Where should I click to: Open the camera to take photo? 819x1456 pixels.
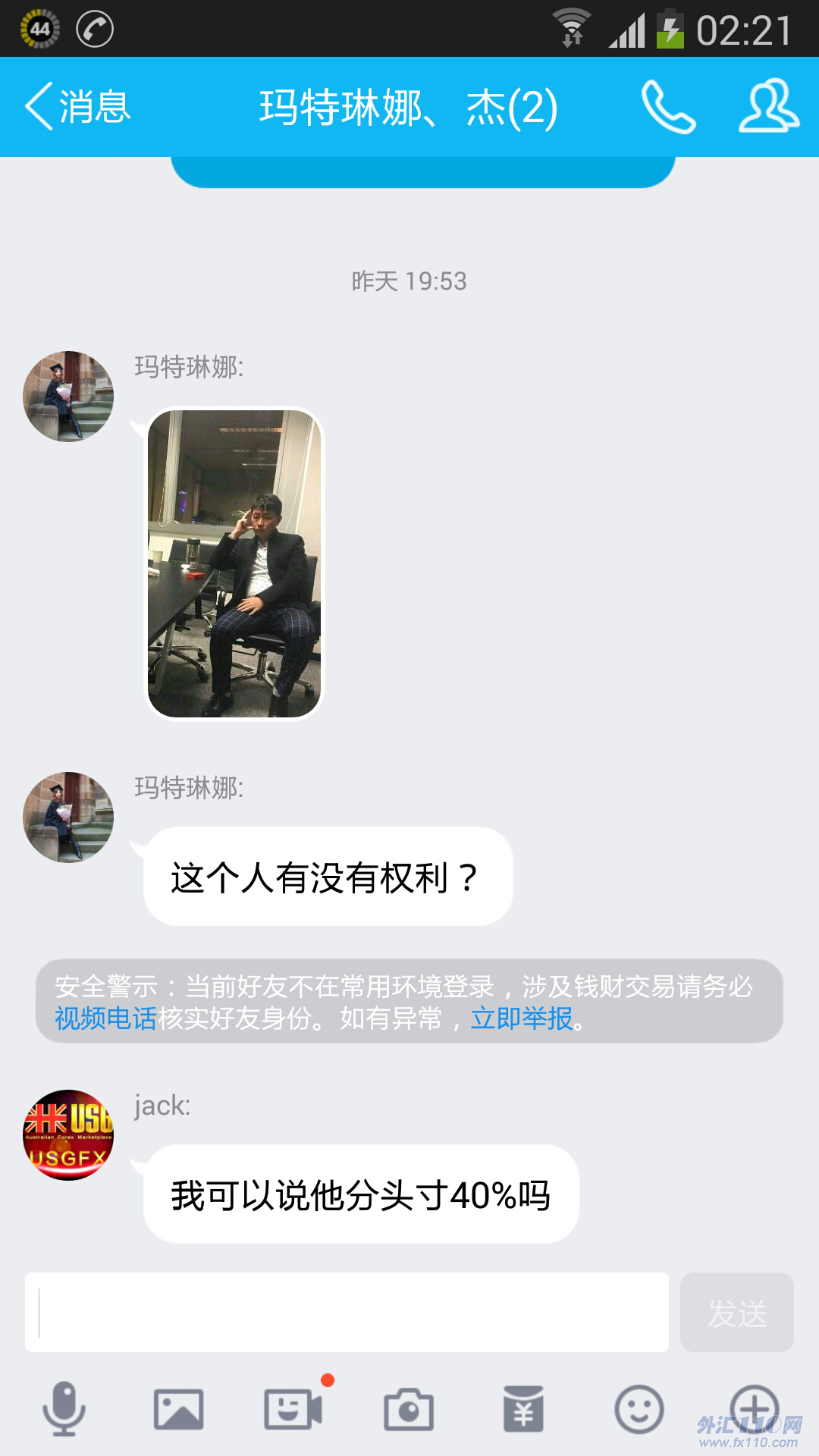409,1409
